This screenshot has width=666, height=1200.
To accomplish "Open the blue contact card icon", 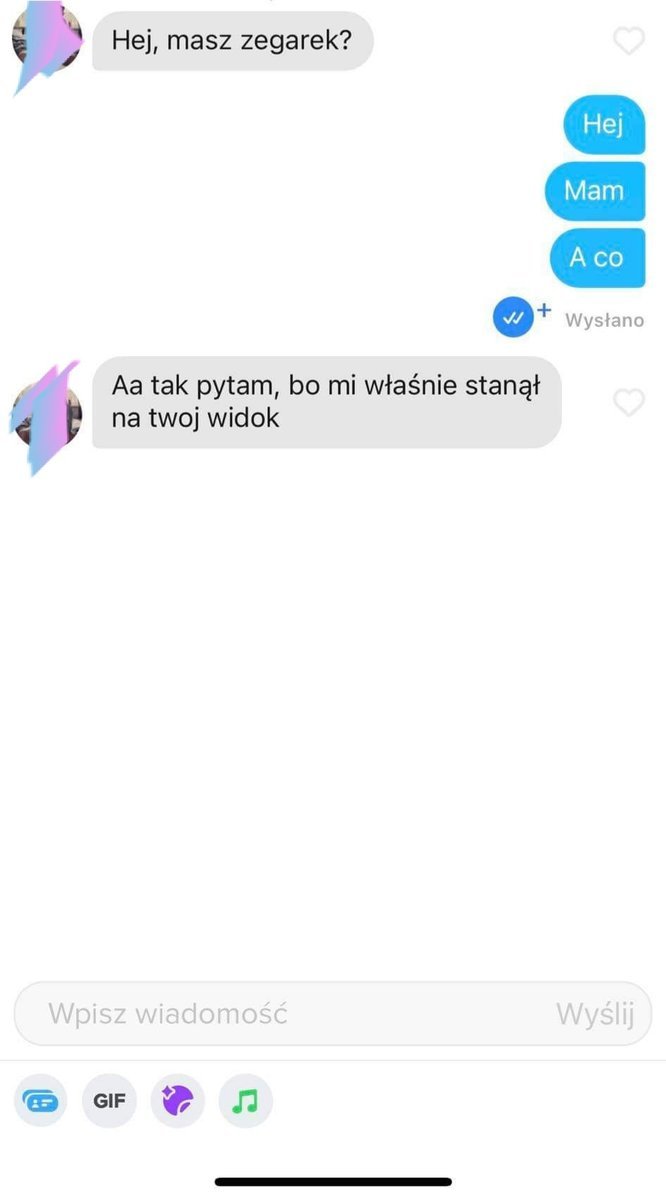I will 41,1101.
